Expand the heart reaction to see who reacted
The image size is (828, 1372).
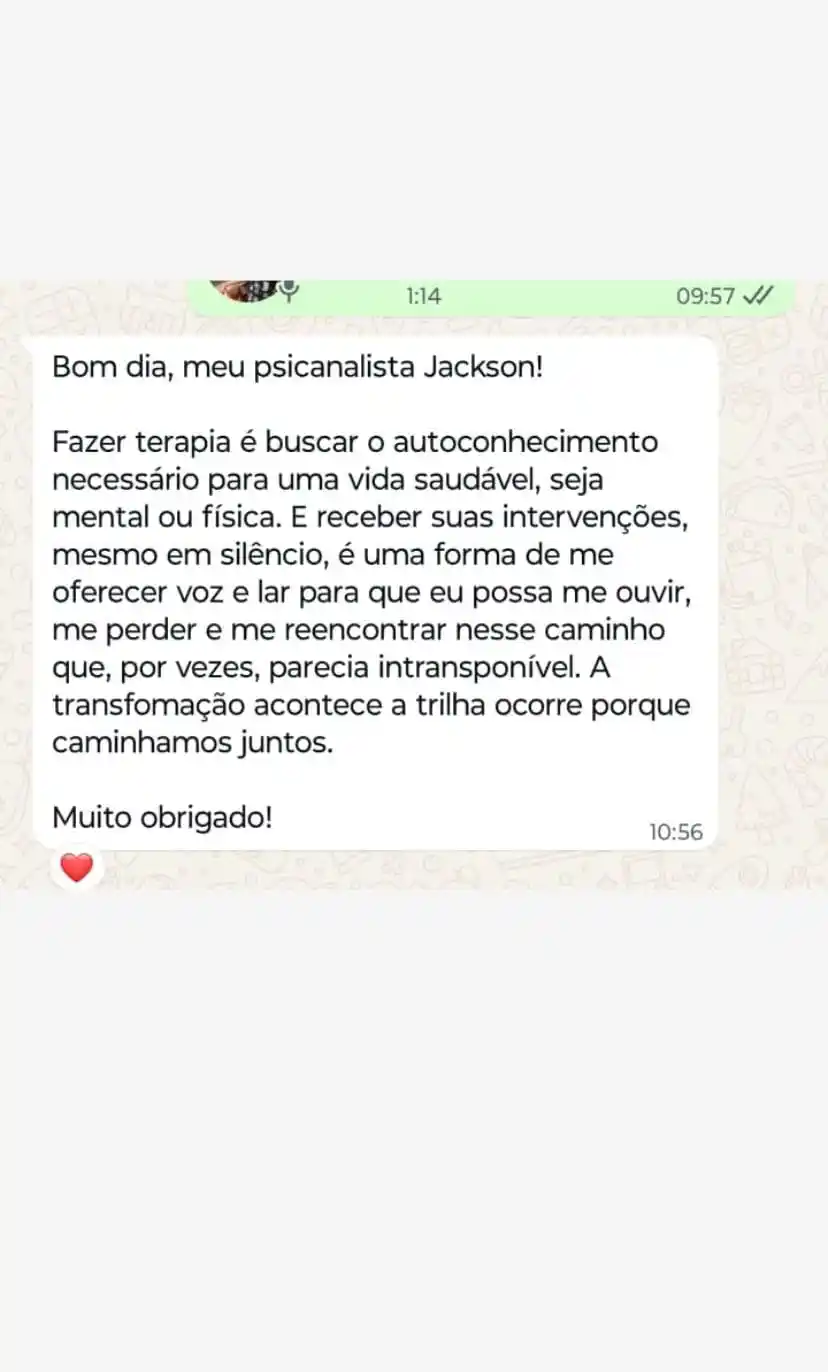(77, 866)
